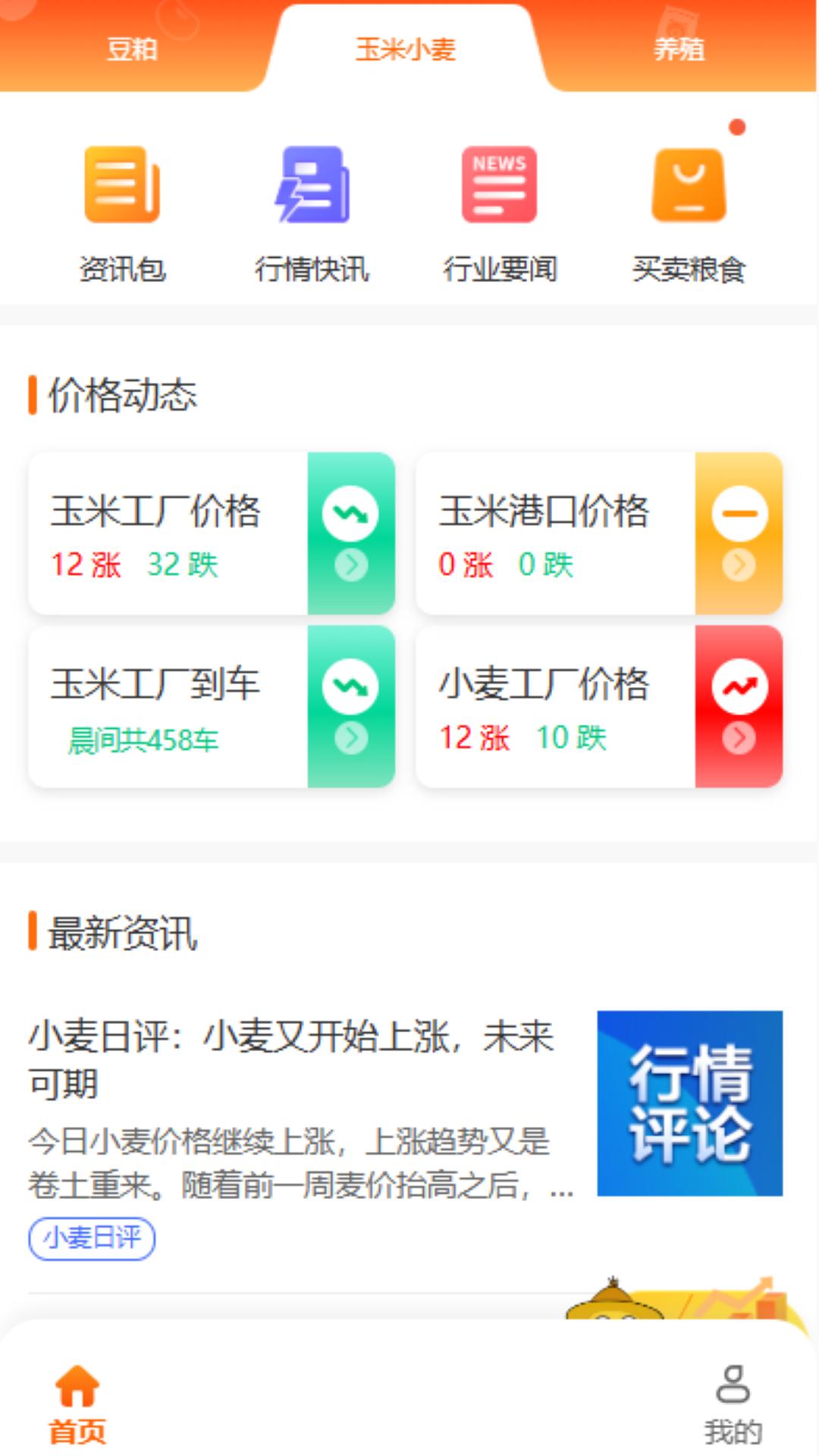Click the orange flat-trend icon on 玉米港口价格
Viewport: 819px width, 1456px height.
(739, 513)
